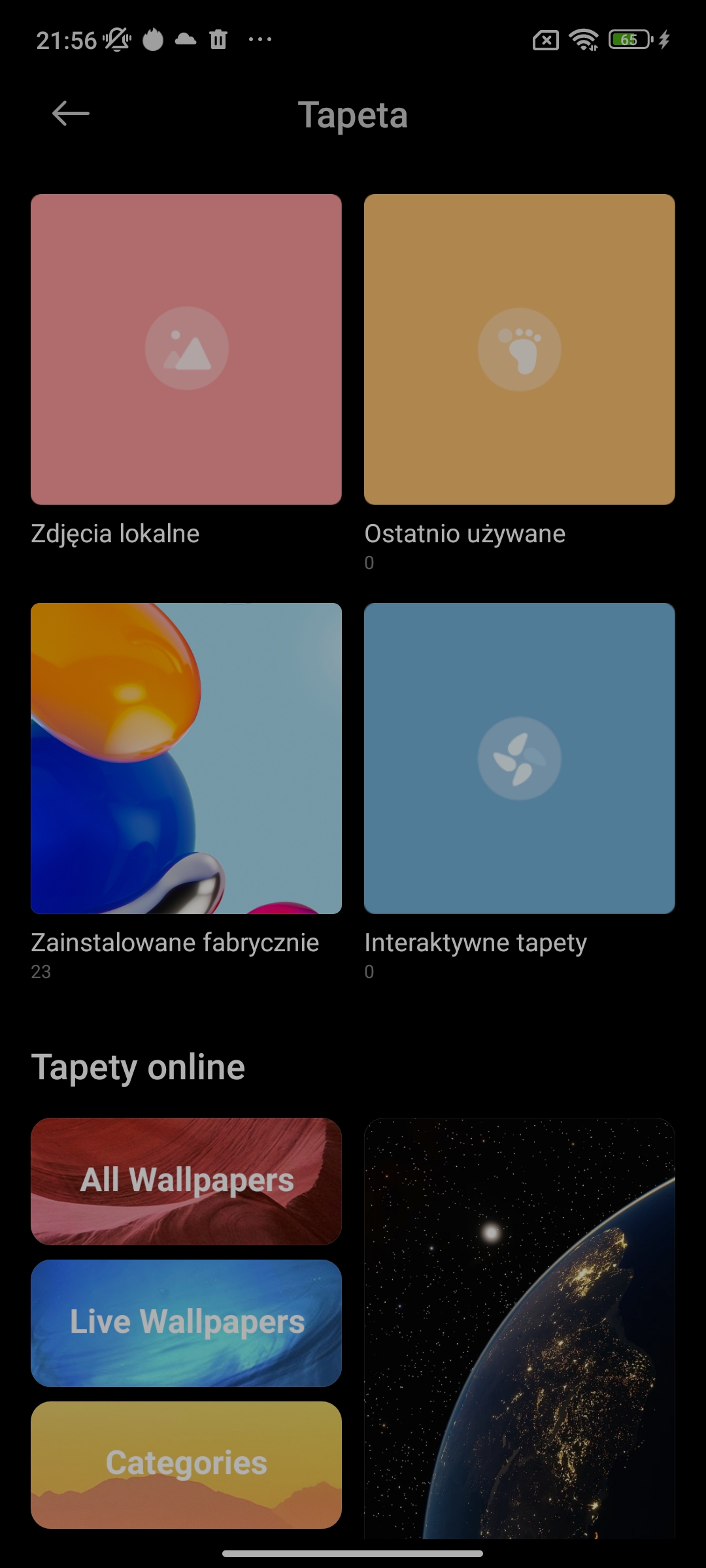Open Live Wallpapers section
This screenshot has width=706, height=1568.
click(186, 1322)
